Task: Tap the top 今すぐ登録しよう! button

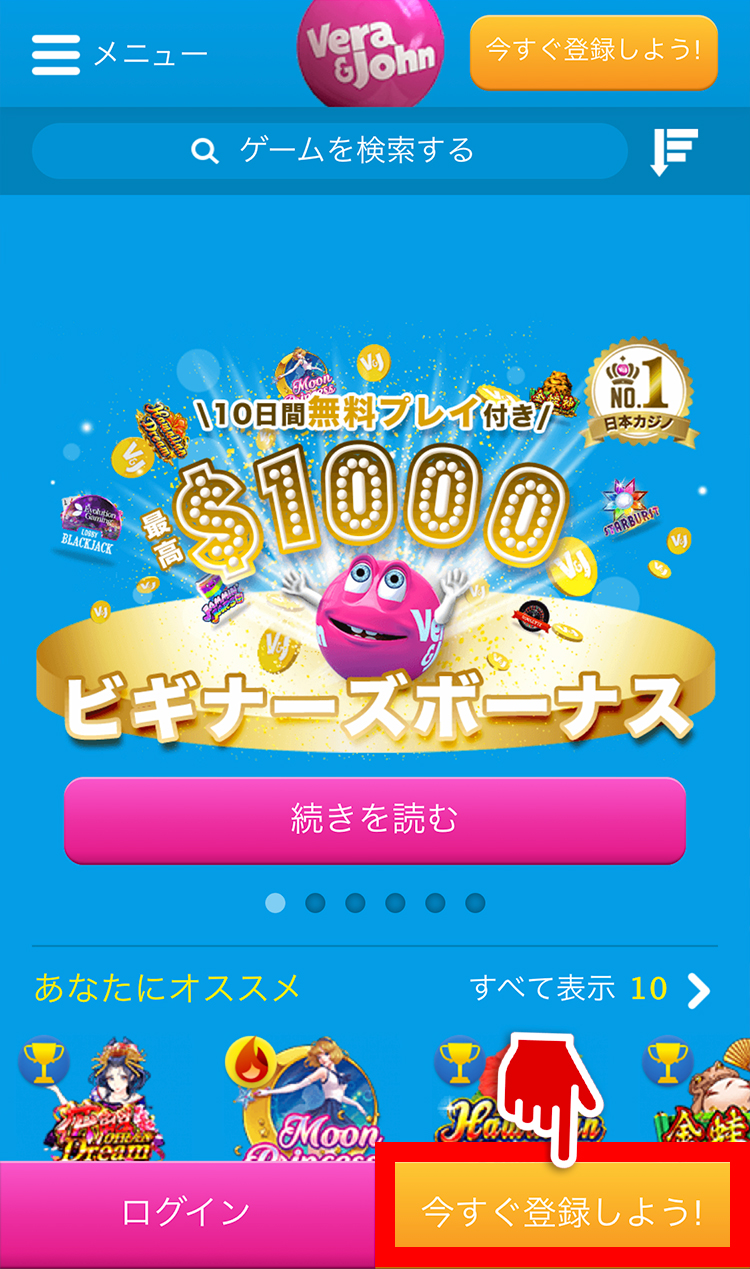Action: tap(593, 50)
